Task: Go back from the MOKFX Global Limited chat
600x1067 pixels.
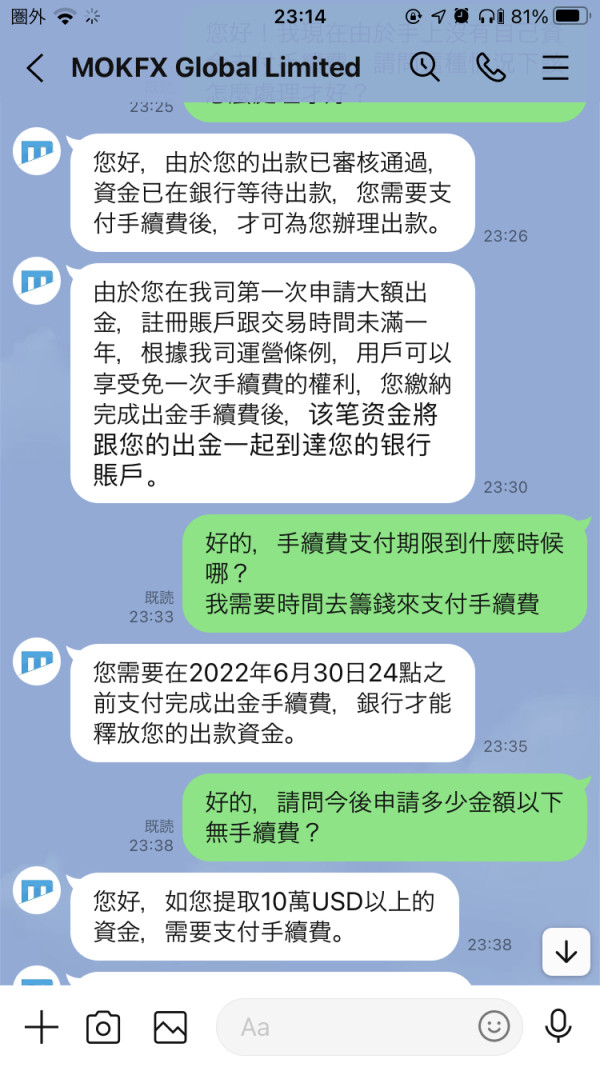Action: [35, 68]
